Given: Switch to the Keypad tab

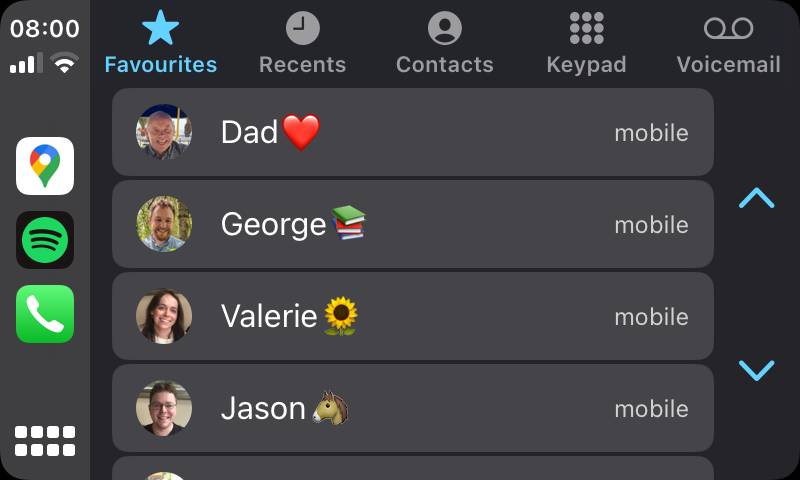Looking at the screenshot, I should [x=586, y=44].
